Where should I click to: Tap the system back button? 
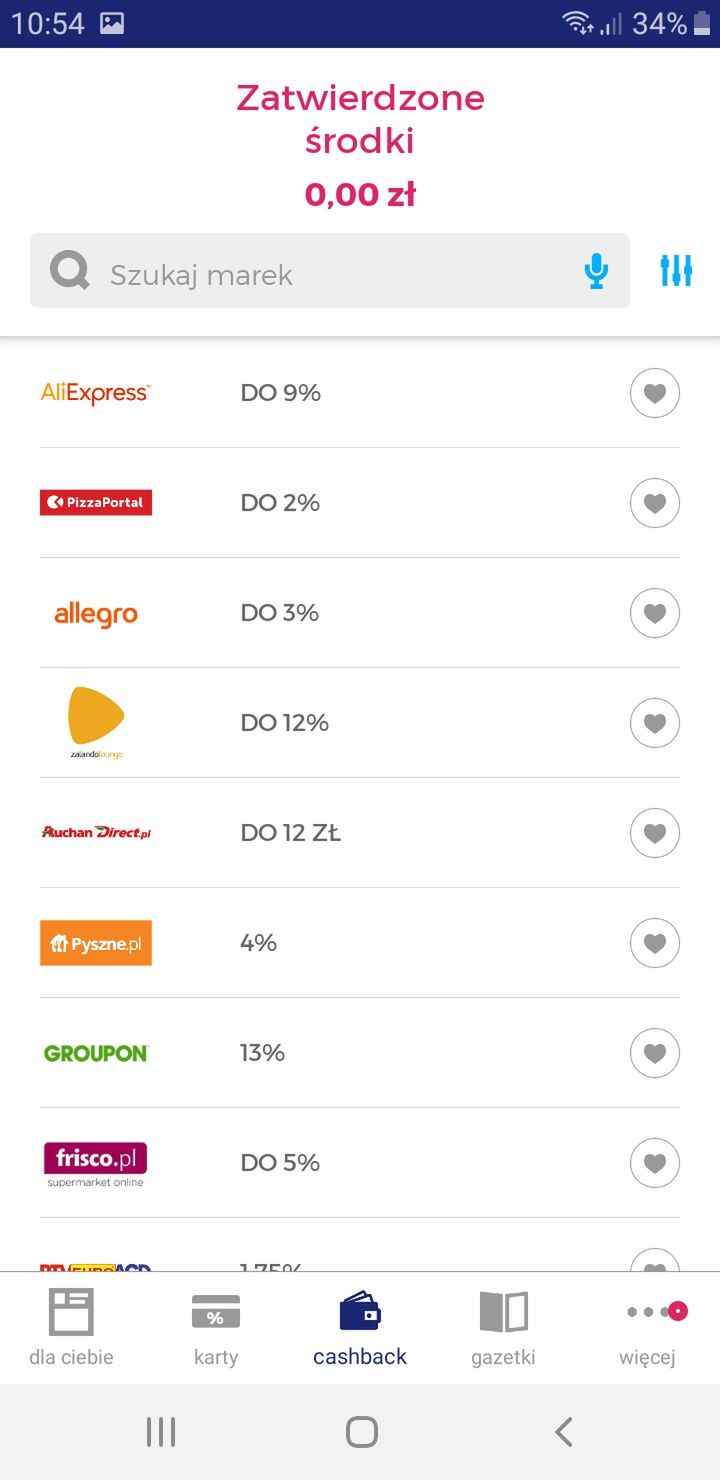tap(564, 1432)
